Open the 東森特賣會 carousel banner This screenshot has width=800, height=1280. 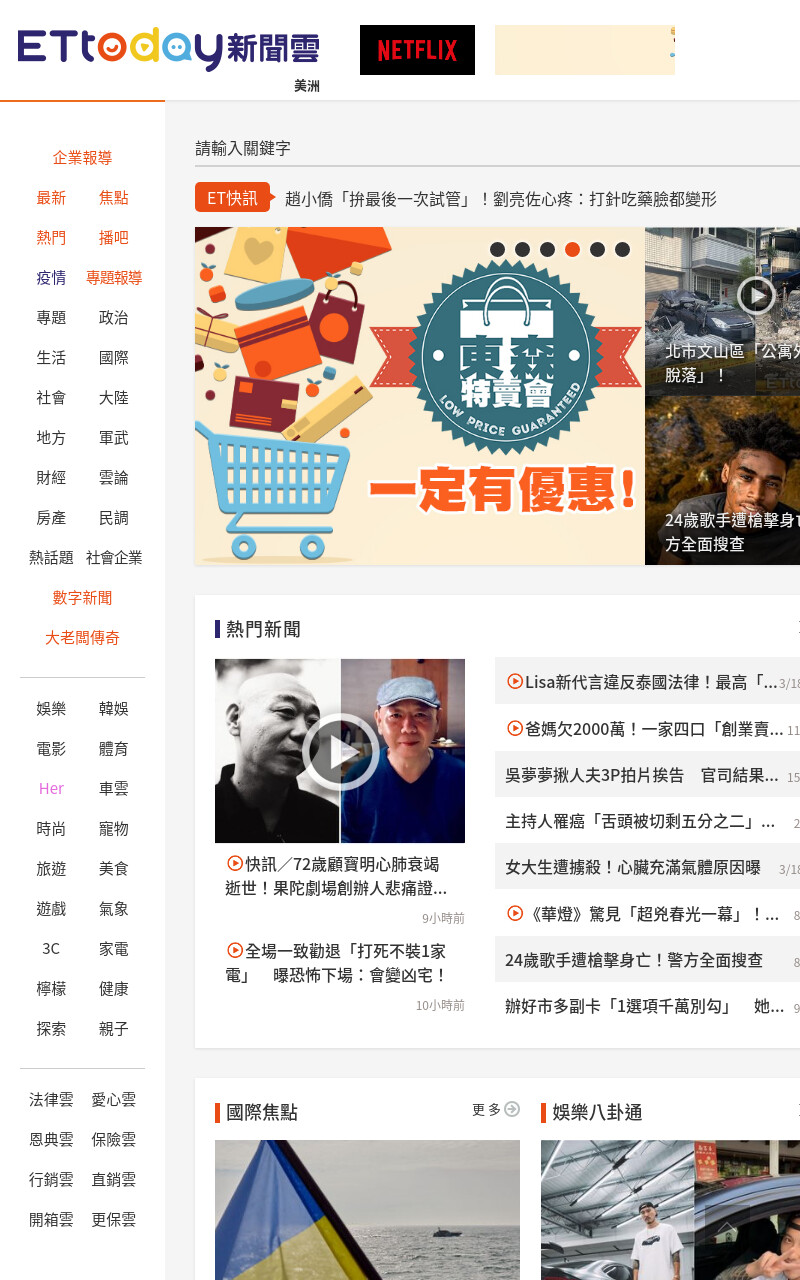420,396
